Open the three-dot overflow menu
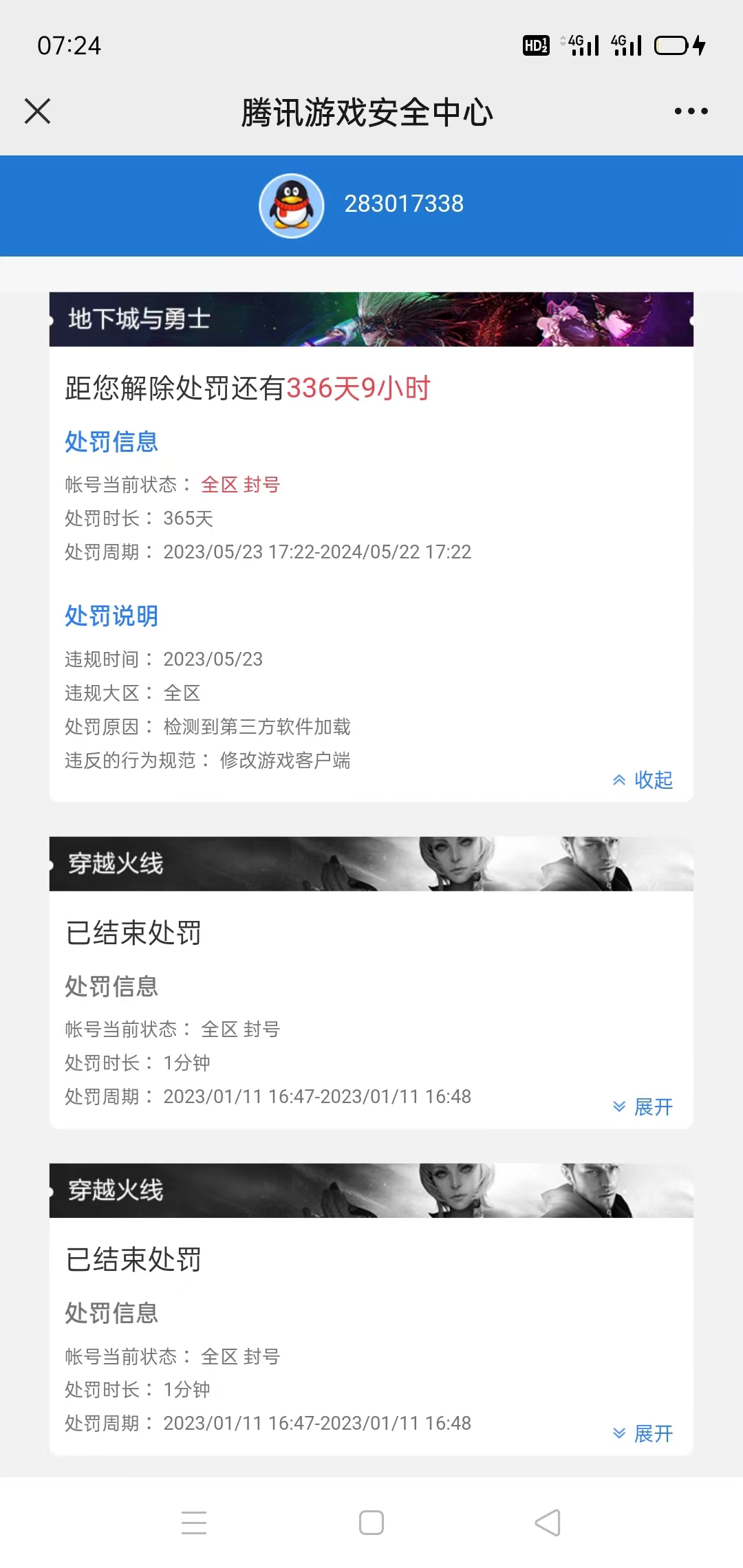Viewport: 743px width, 1568px height. point(691,111)
